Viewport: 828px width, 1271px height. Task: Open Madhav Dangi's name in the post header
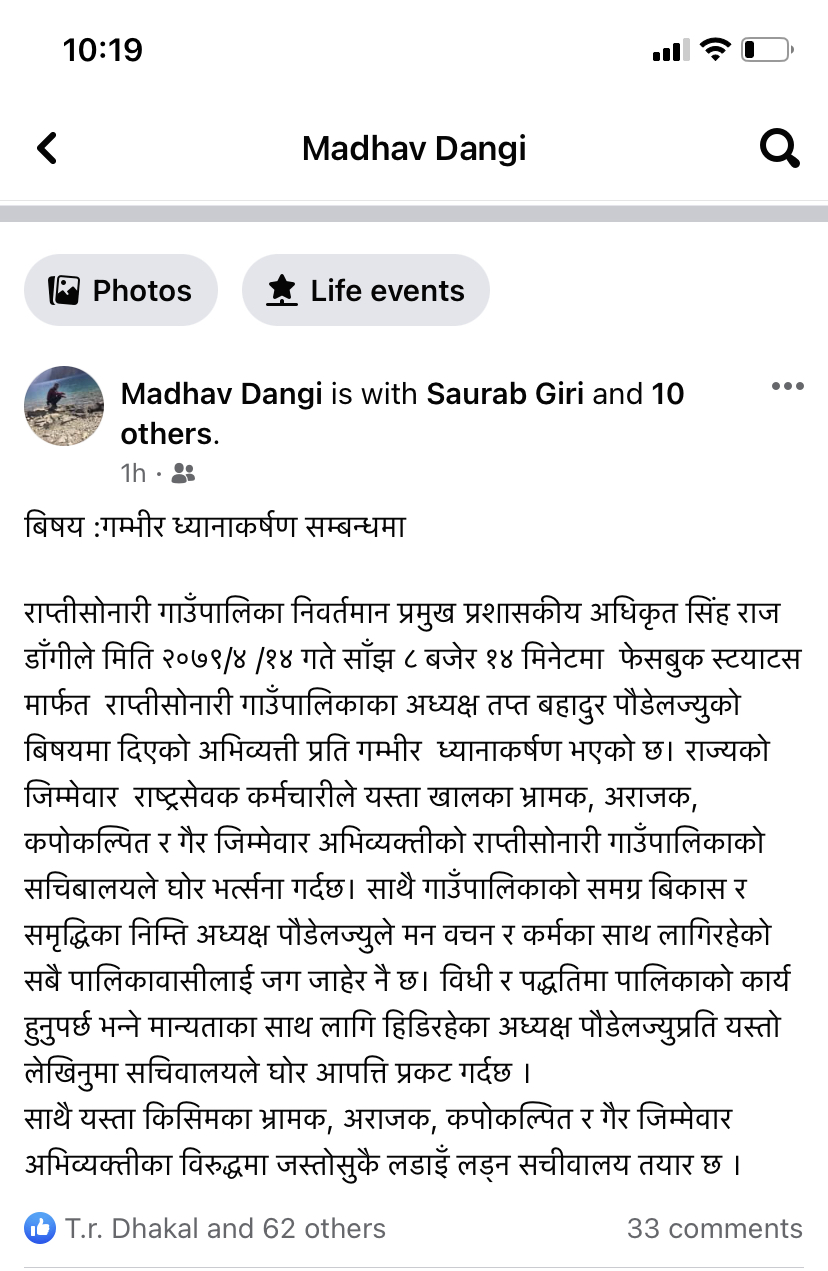[x=221, y=394]
